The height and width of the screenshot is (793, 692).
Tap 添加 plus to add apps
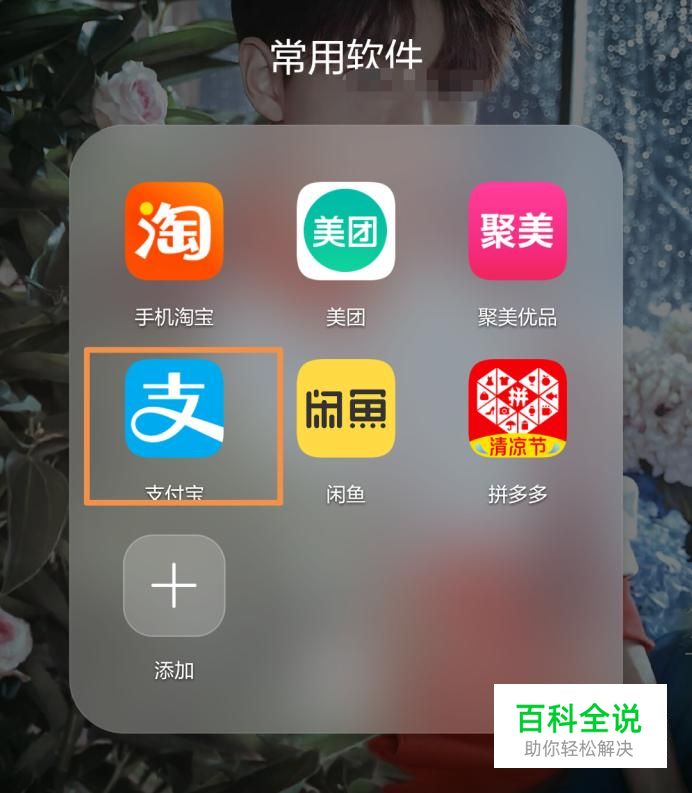pyautogui.click(x=174, y=586)
